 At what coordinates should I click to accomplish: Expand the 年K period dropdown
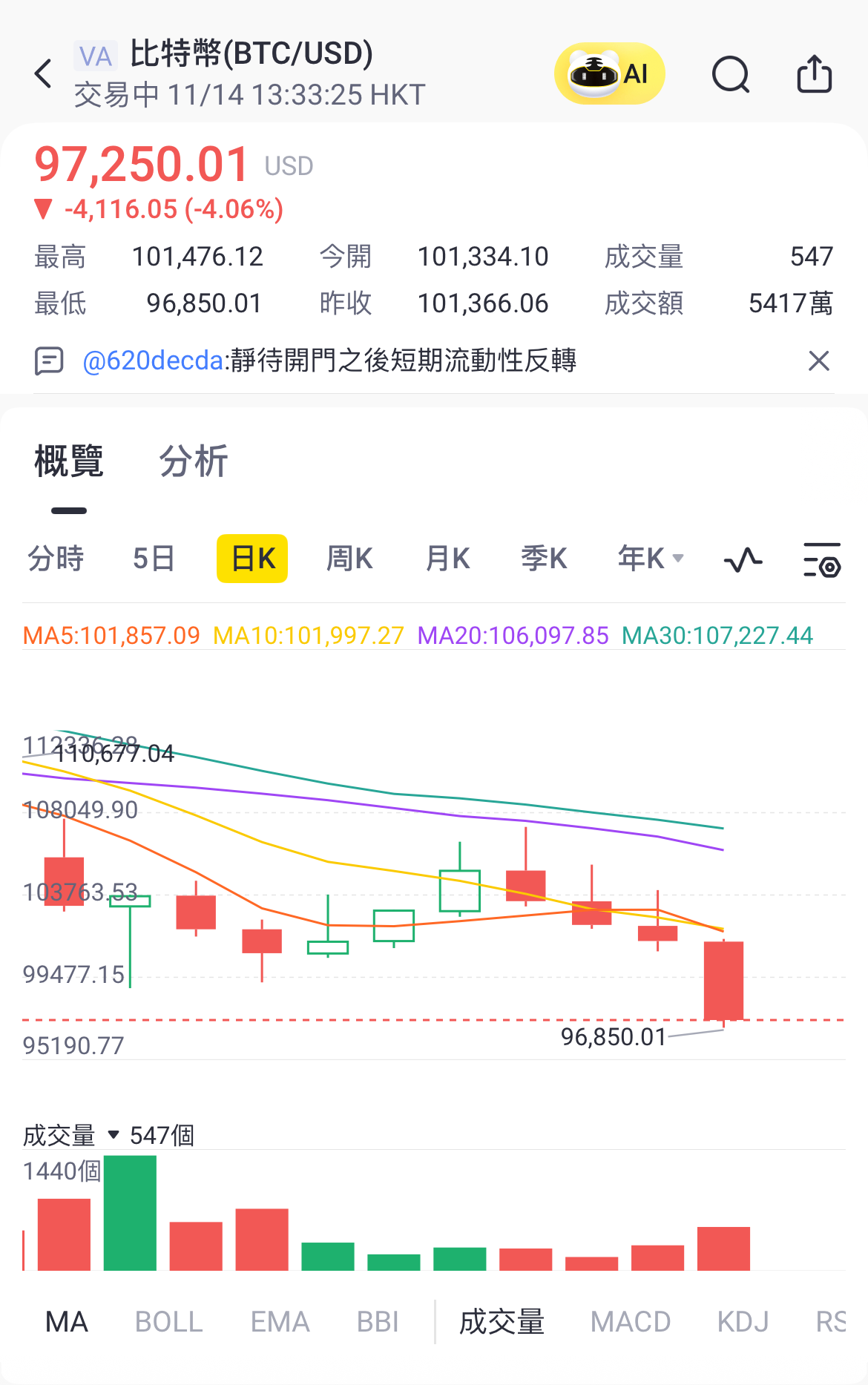click(651, 559)
